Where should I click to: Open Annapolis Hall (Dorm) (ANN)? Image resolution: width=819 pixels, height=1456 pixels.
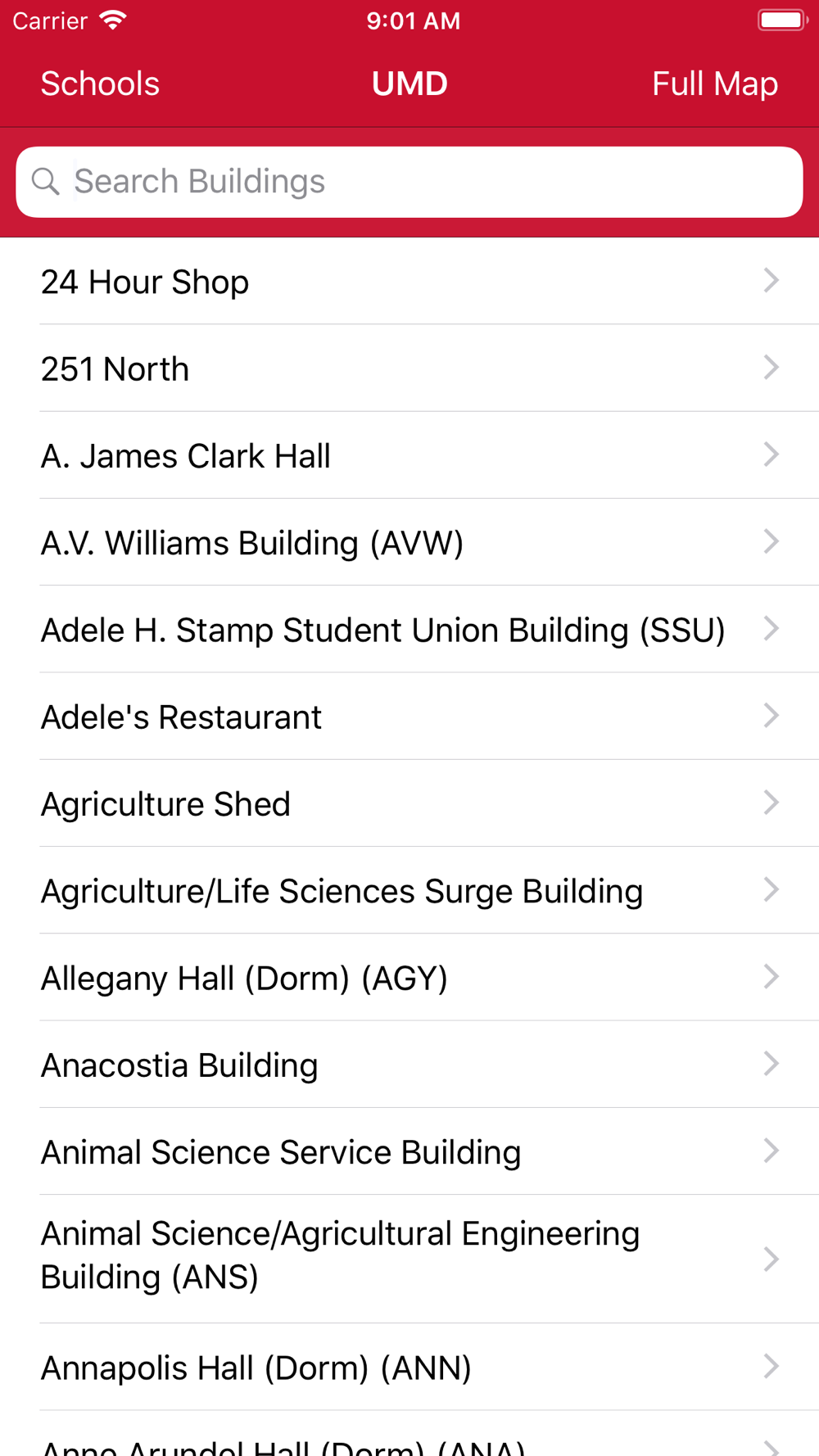point(409,1367)
